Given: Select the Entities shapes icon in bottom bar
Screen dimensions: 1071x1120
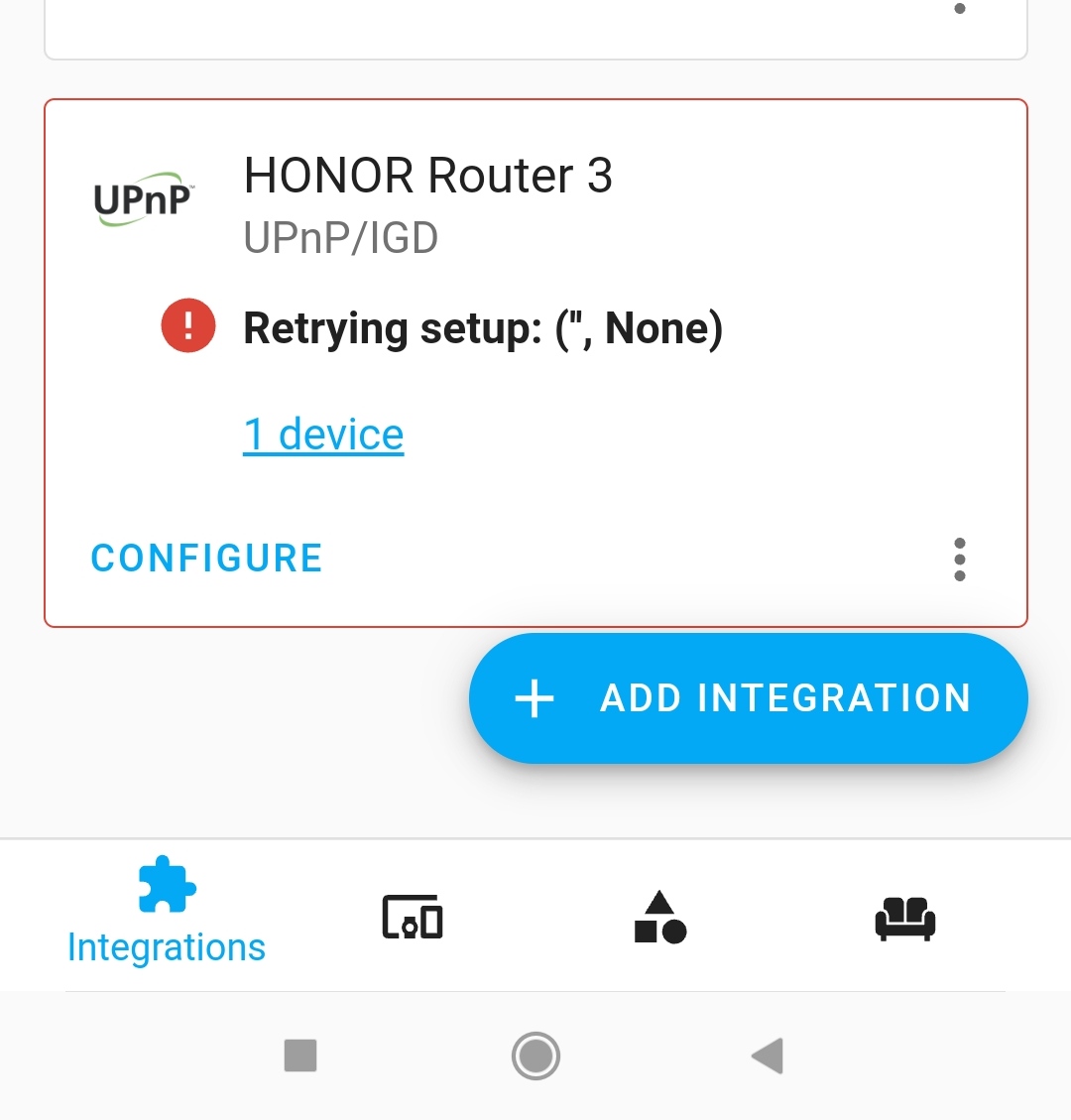Looking at the screenshot, I should pos(659,919).
